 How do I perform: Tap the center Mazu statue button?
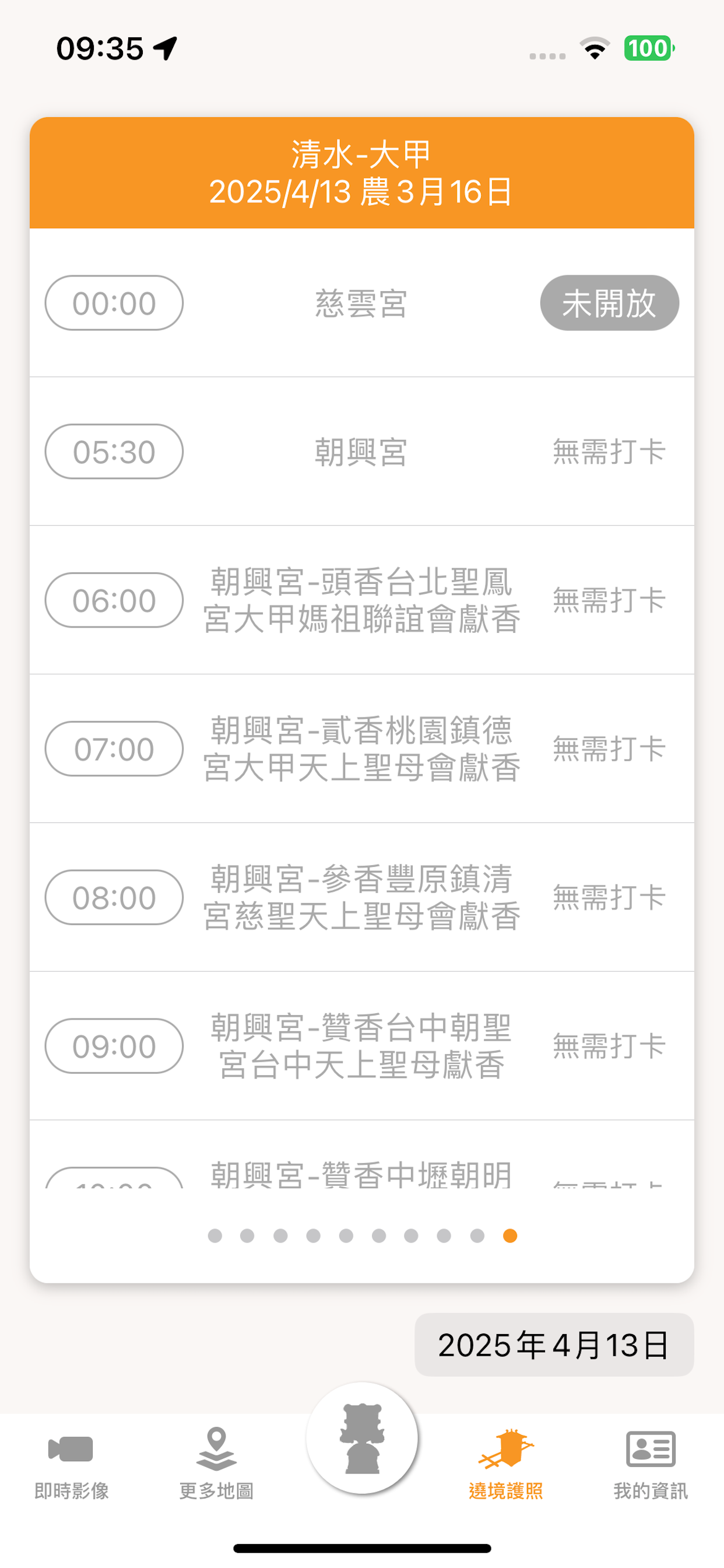pyautogui.click(x=362, y=1438)
